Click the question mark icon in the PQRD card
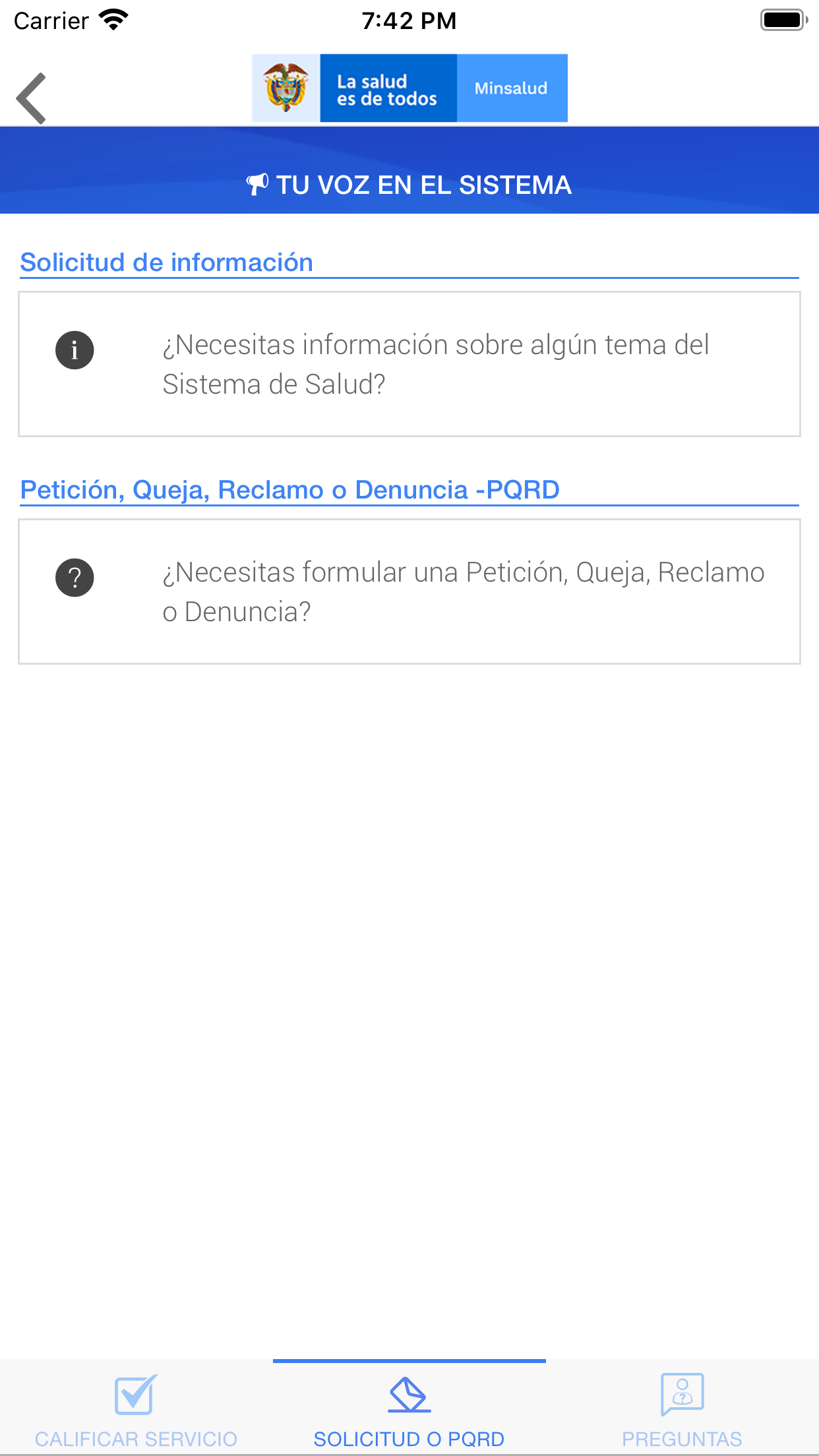819x1456 pixels. point(75,578)
